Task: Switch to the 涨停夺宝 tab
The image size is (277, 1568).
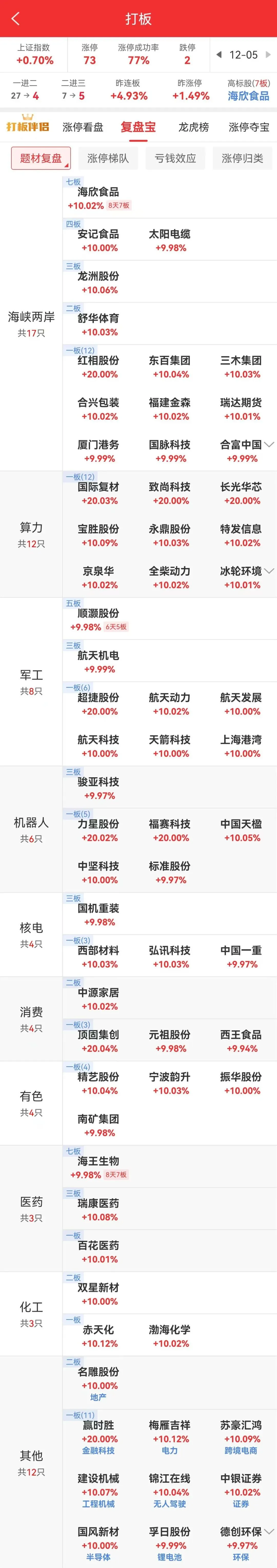Action: 248,127
